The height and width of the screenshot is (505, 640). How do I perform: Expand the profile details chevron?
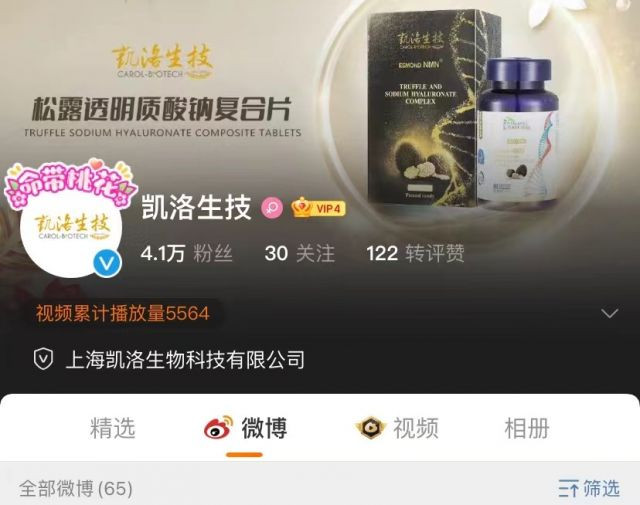pos(609,314)
